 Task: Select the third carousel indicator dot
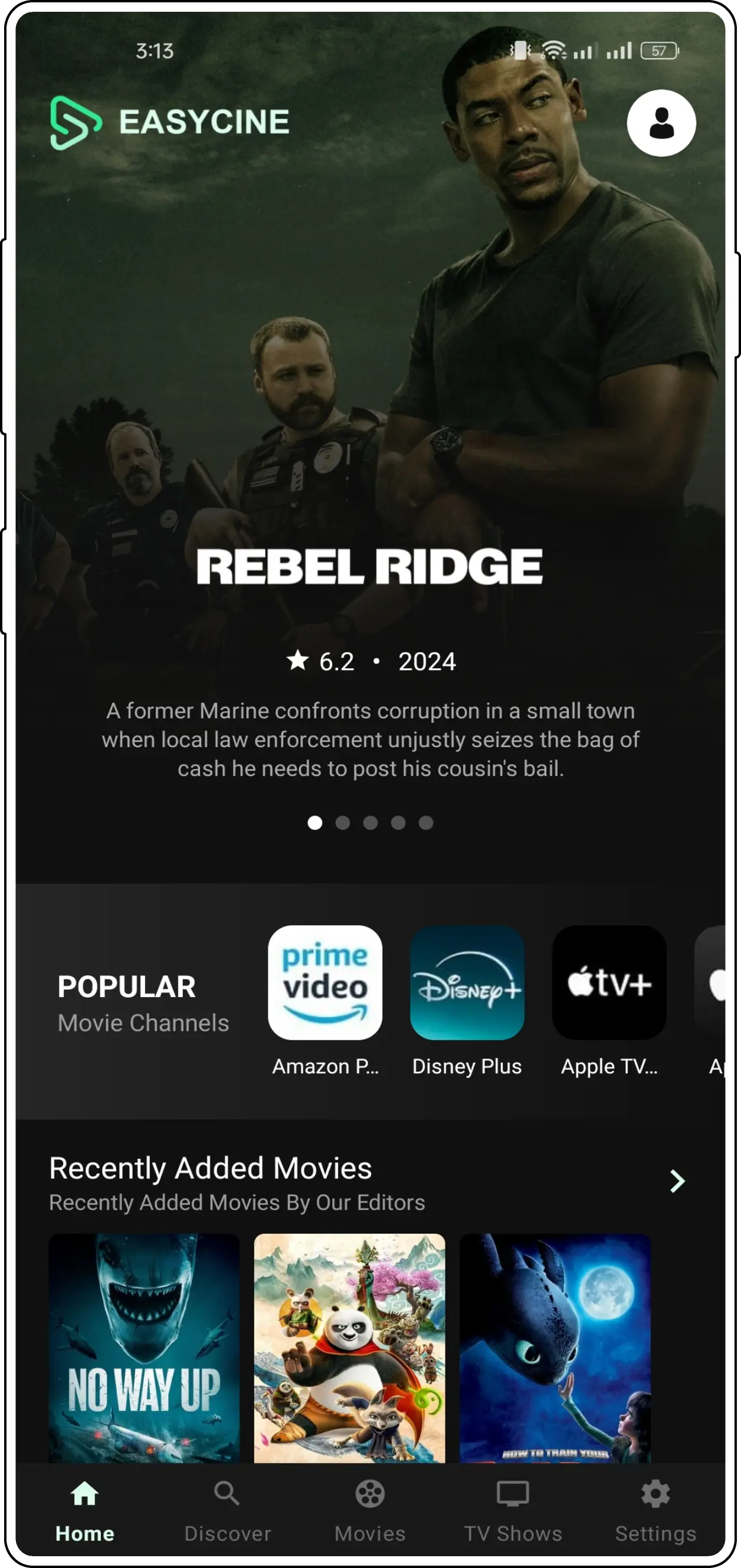tap(372, 823)
